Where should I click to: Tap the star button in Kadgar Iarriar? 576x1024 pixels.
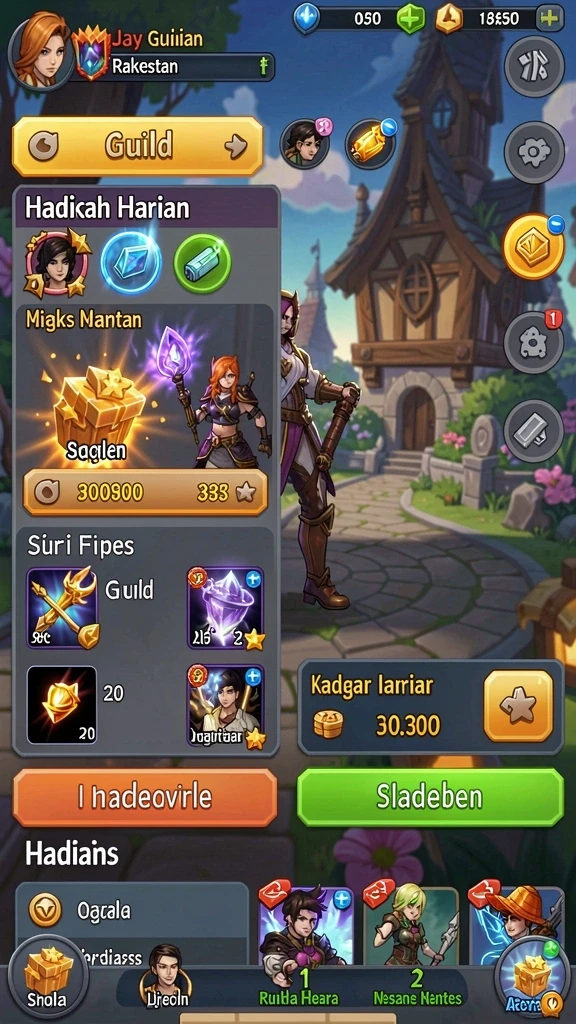click(x=519, y=706)
